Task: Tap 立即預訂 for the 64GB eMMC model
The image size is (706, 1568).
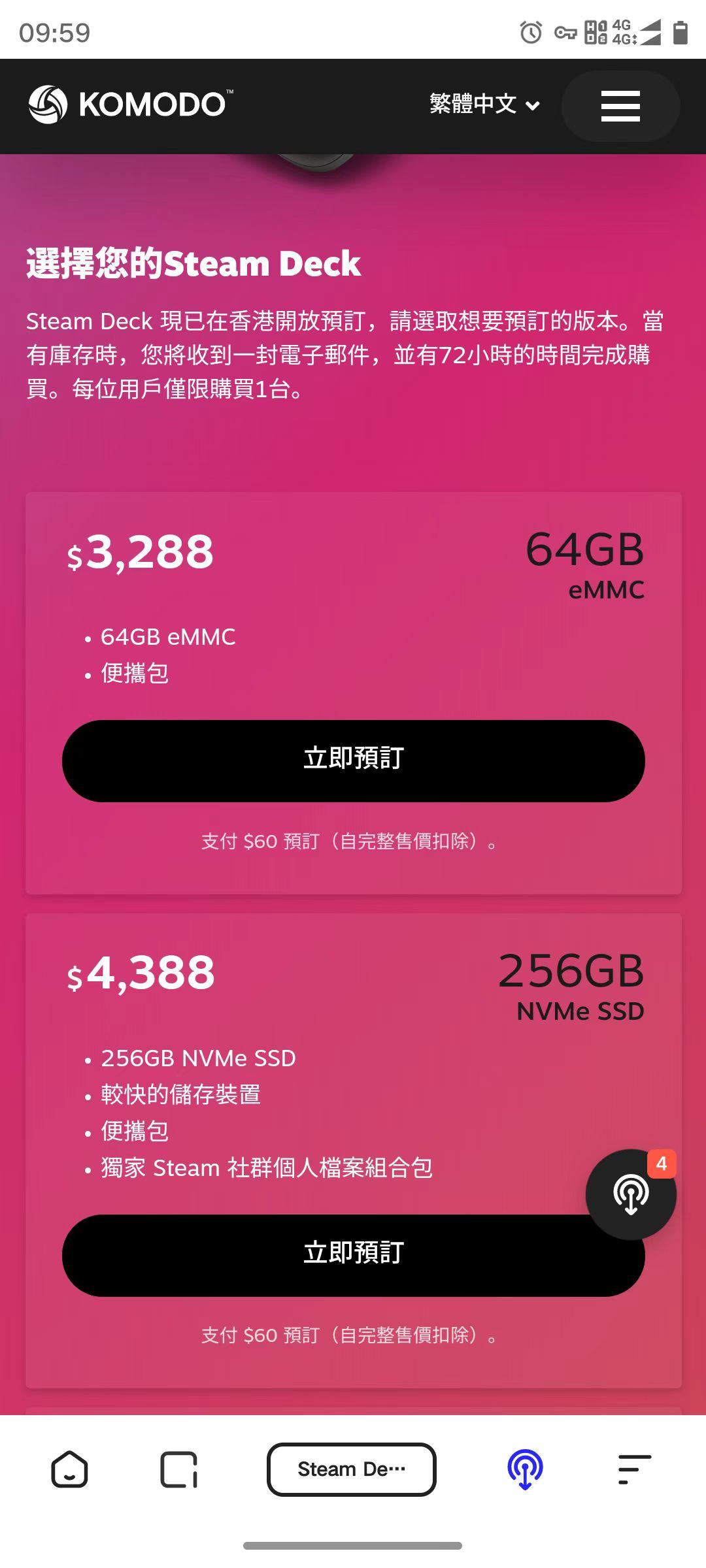Action: (x=353, y=760)
